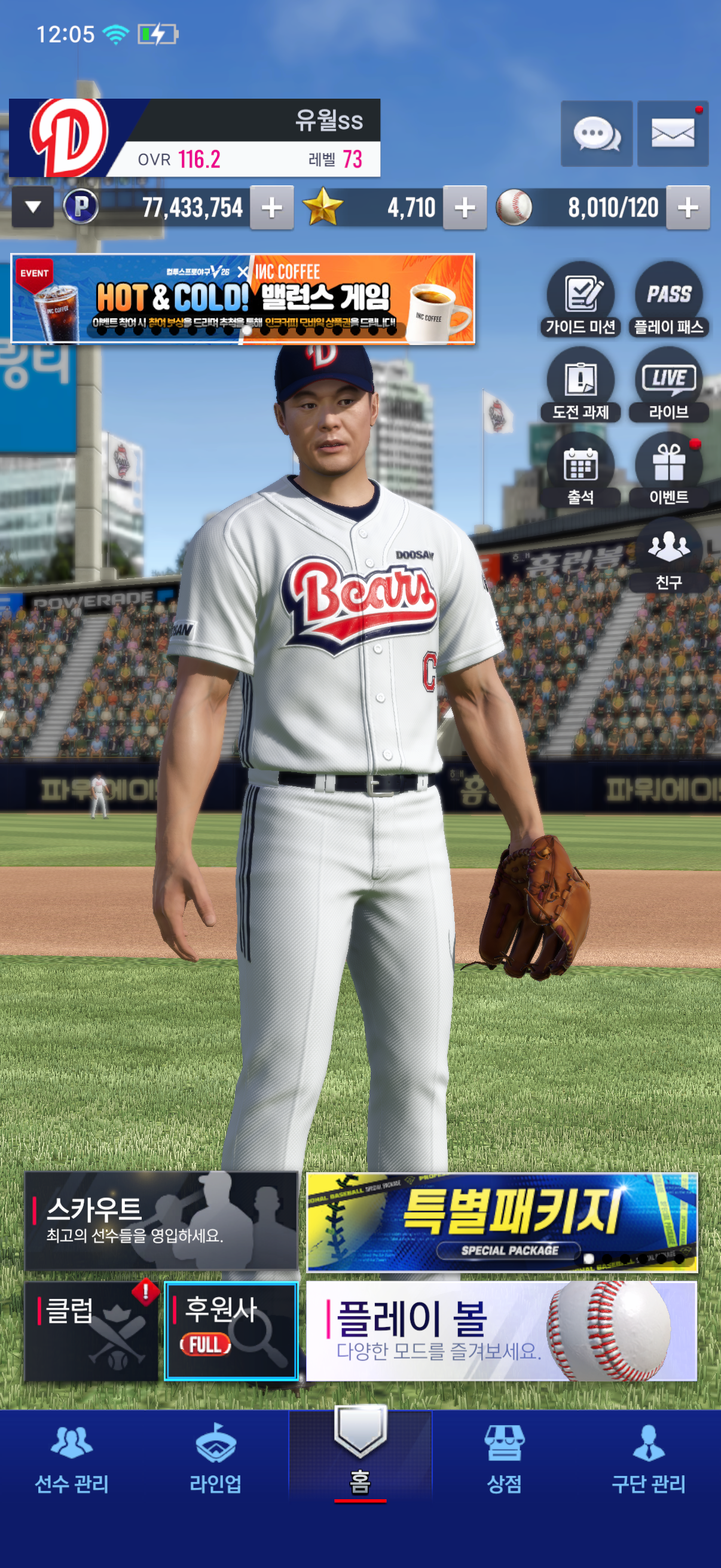
Task: Open 도전 과제
Action: coord(581,385)
